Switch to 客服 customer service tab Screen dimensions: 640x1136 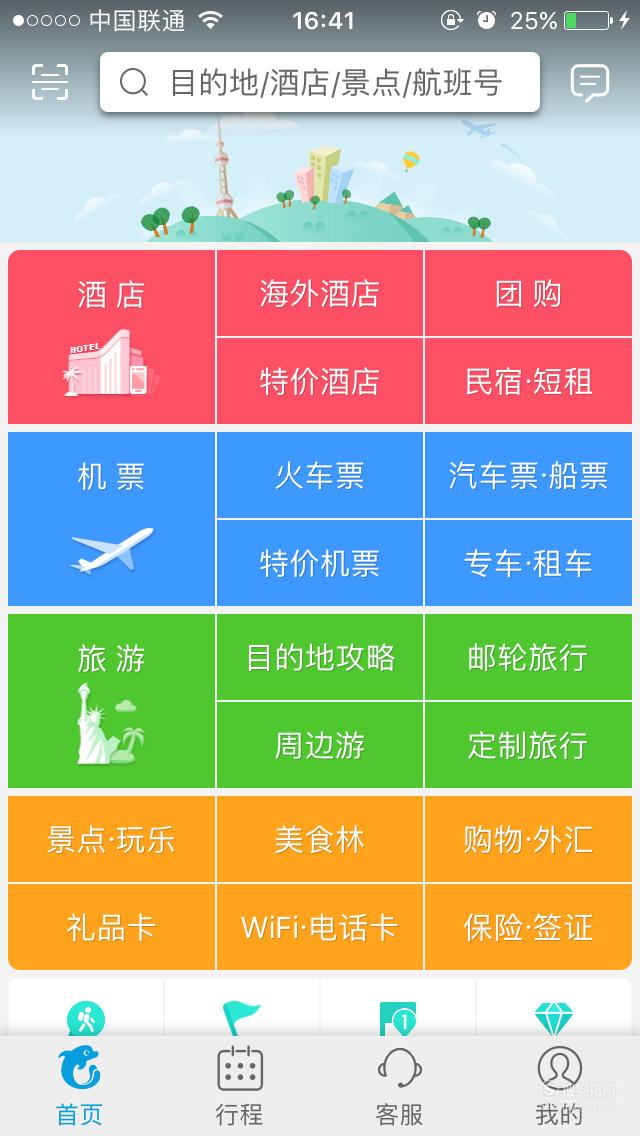click(399, 1086)
